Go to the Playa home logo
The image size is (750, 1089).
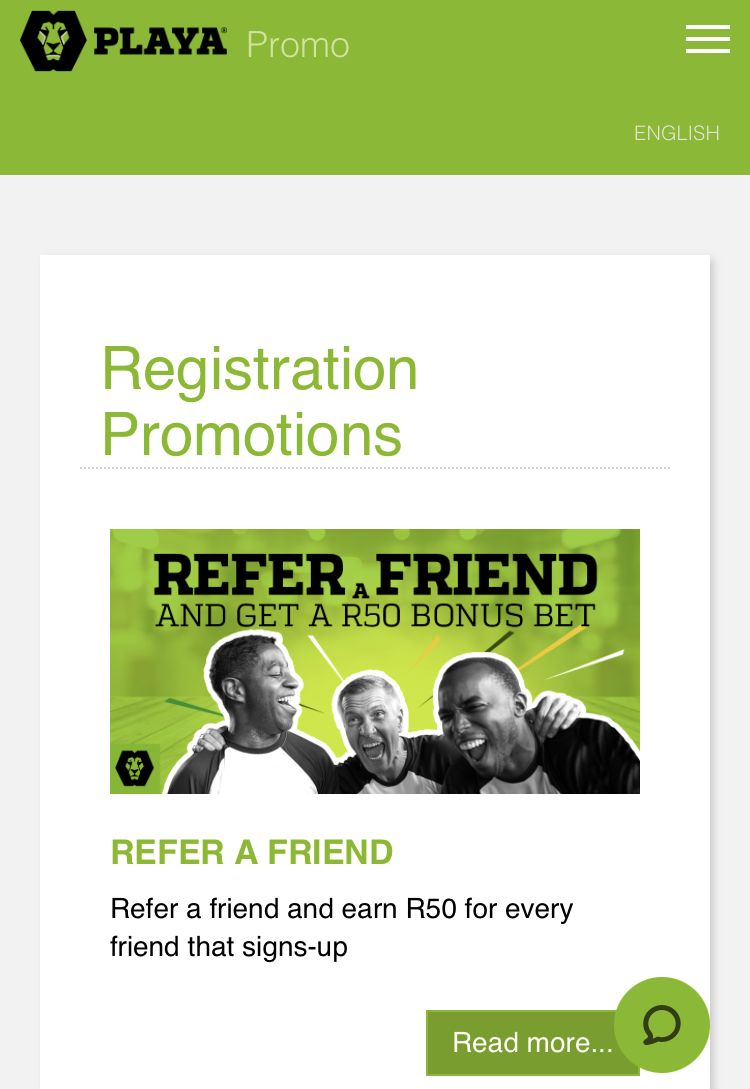click(x=124, y=42)
